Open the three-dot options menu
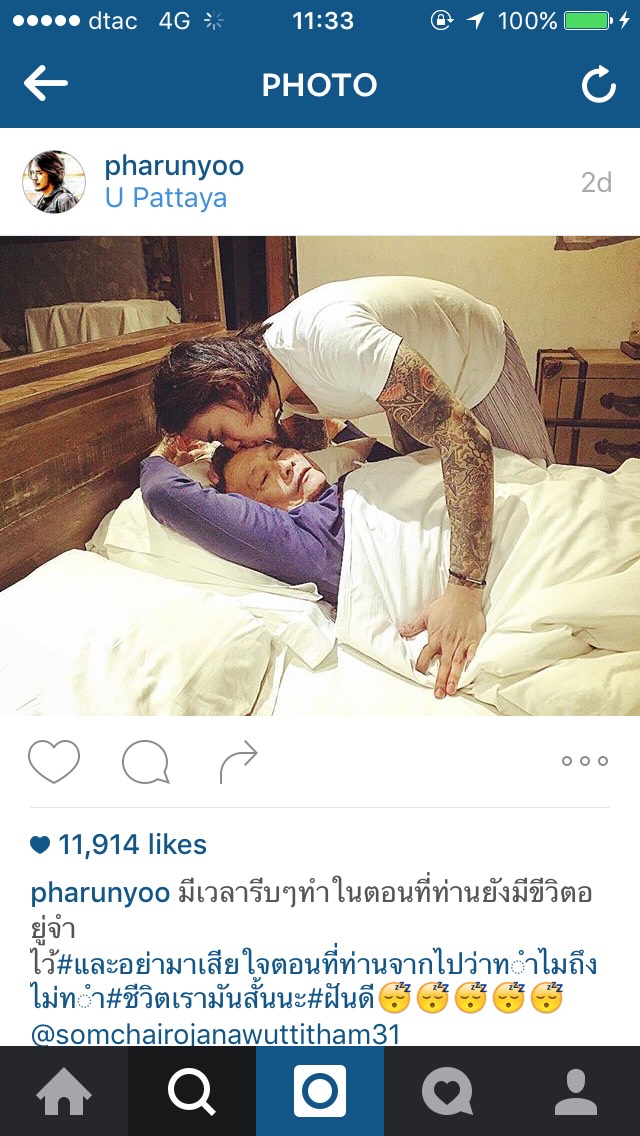 (x=584, y=761)
